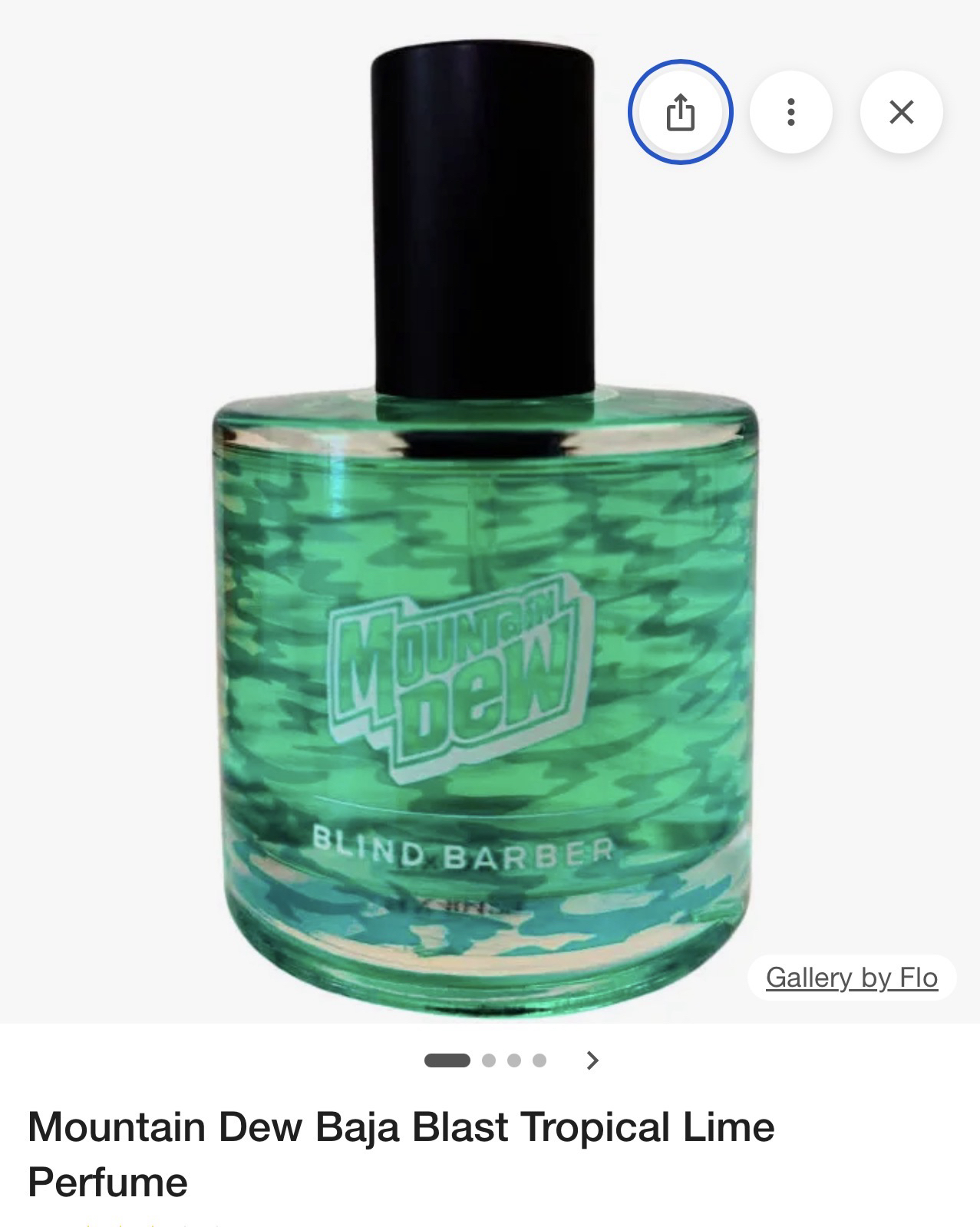Share this perfume product
This screenshot has width=980, height=1227.
[680, 112]
